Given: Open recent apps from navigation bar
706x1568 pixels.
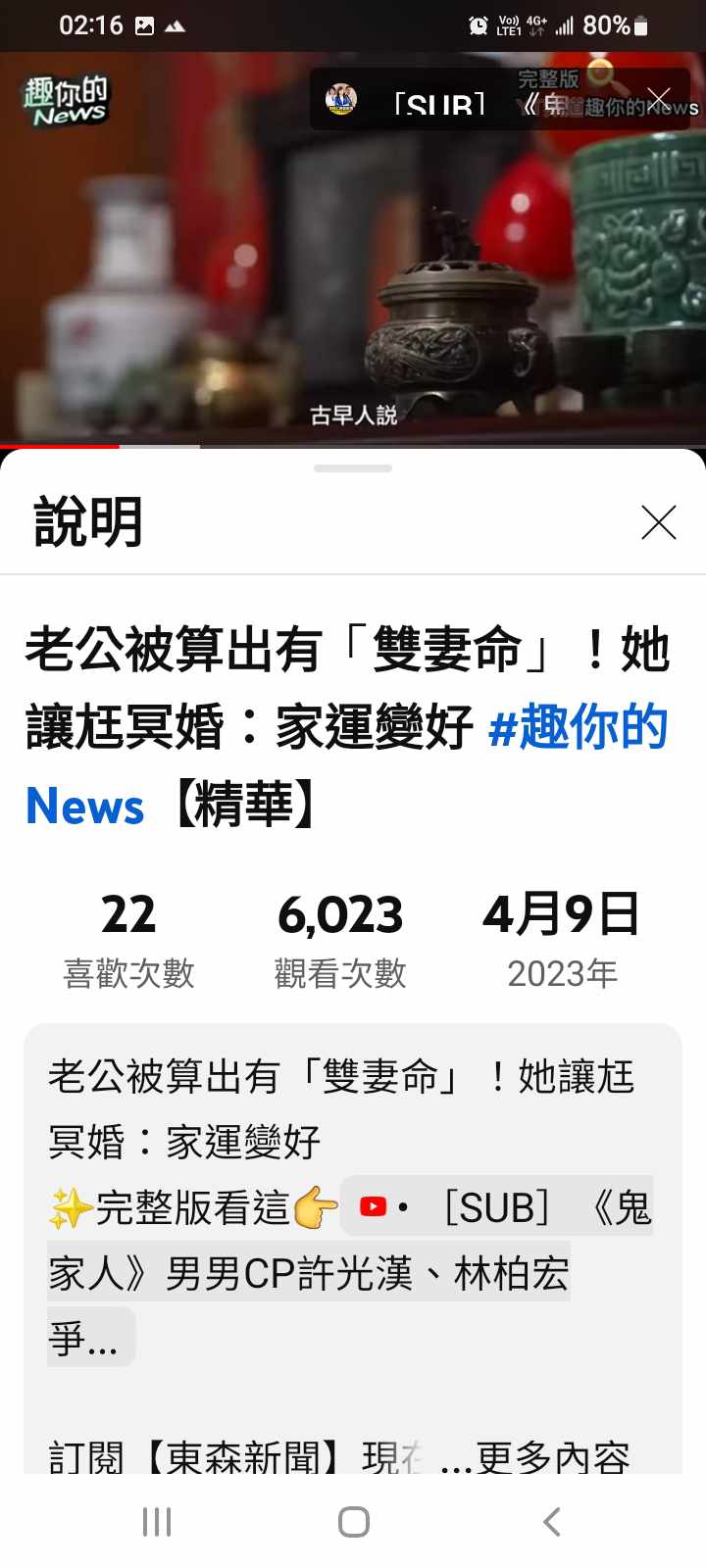Looking at the screenshot, I should click(157, 1522).
